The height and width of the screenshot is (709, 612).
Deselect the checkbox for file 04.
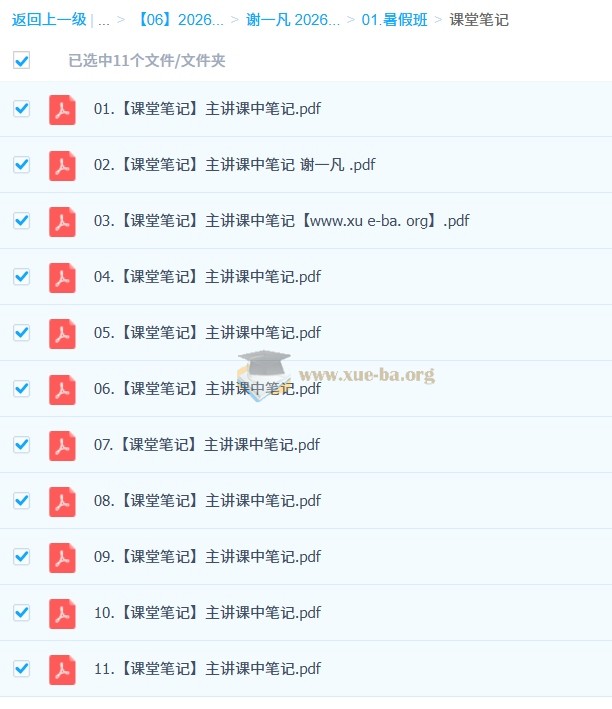tap(21, 277)
